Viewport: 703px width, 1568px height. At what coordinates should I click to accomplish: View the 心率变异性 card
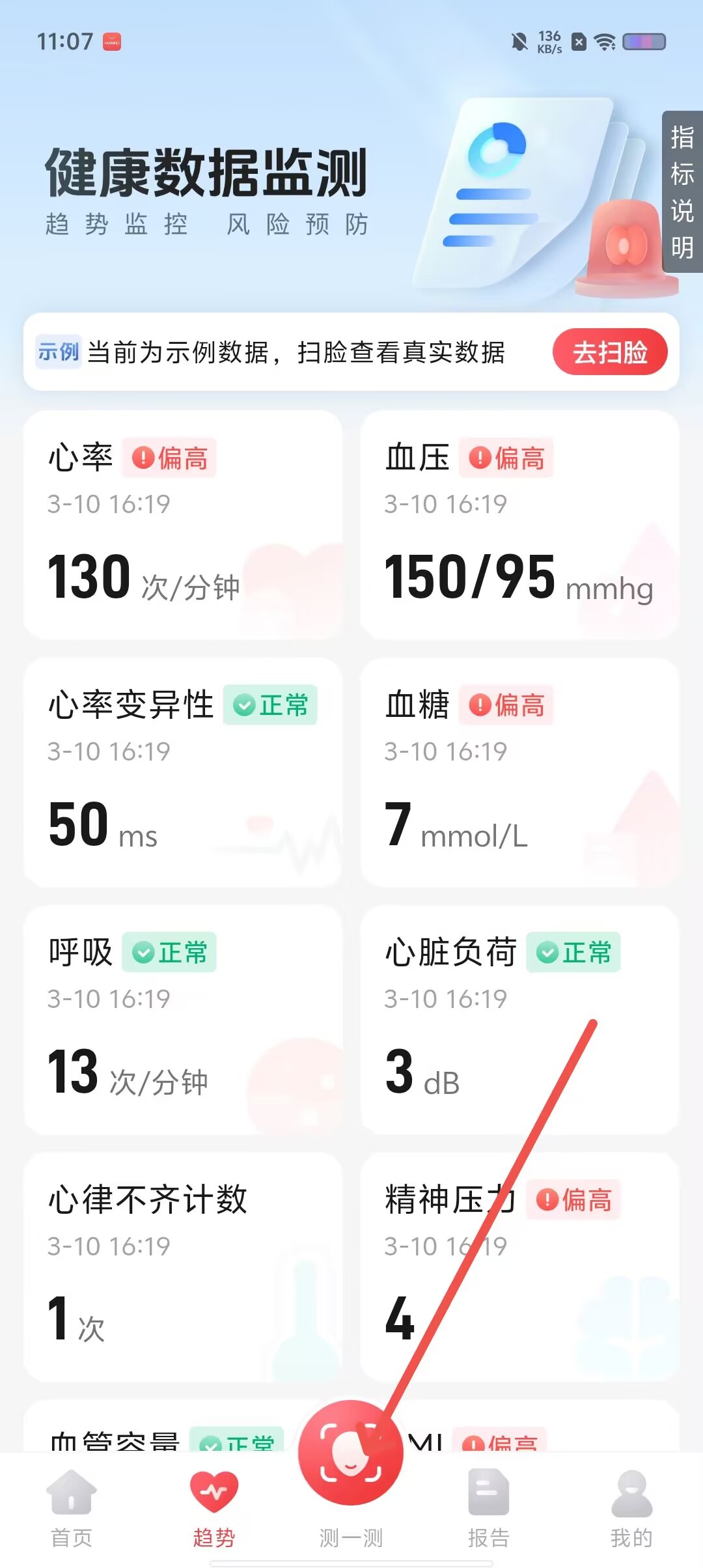click(x=183, y=772)
